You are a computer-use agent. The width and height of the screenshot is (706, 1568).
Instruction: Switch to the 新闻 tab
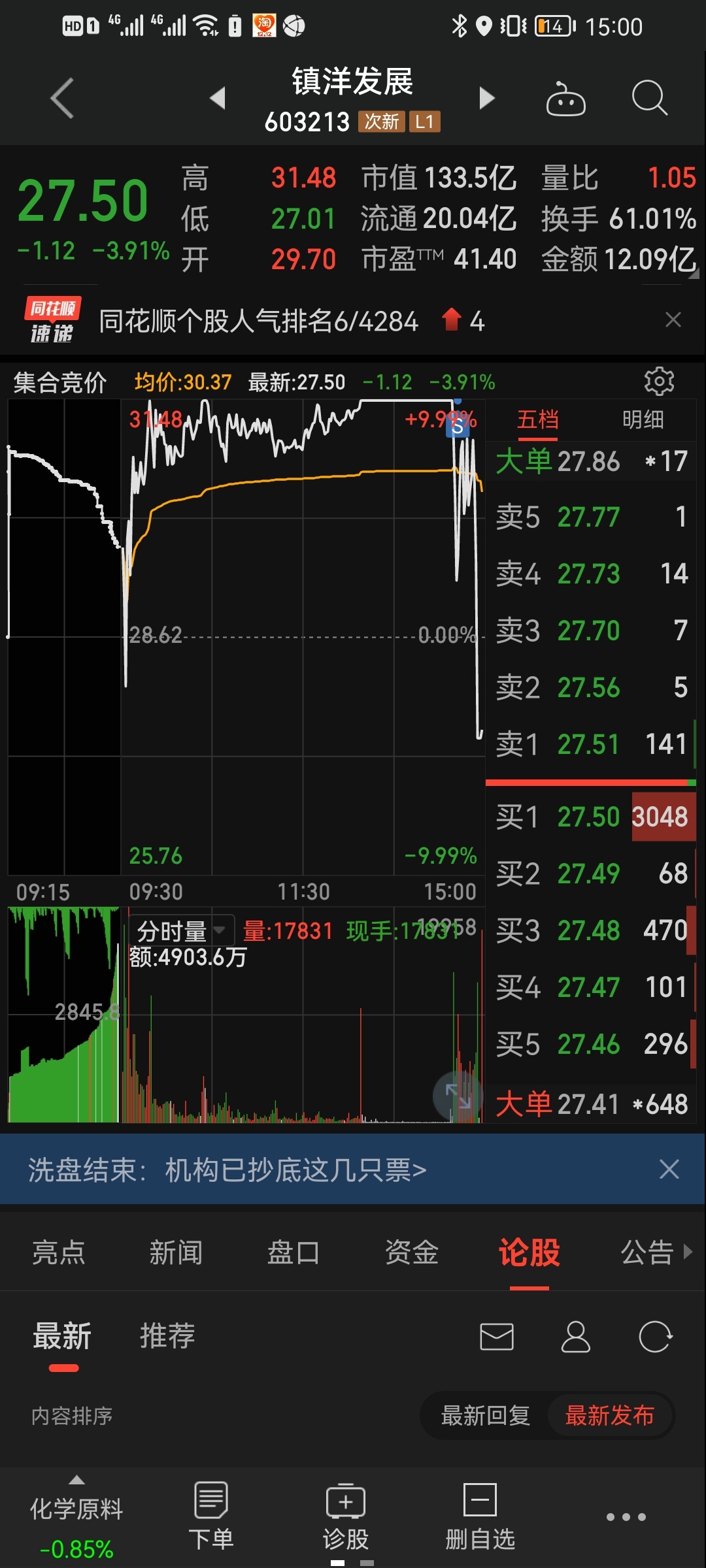coord(176,1252)
